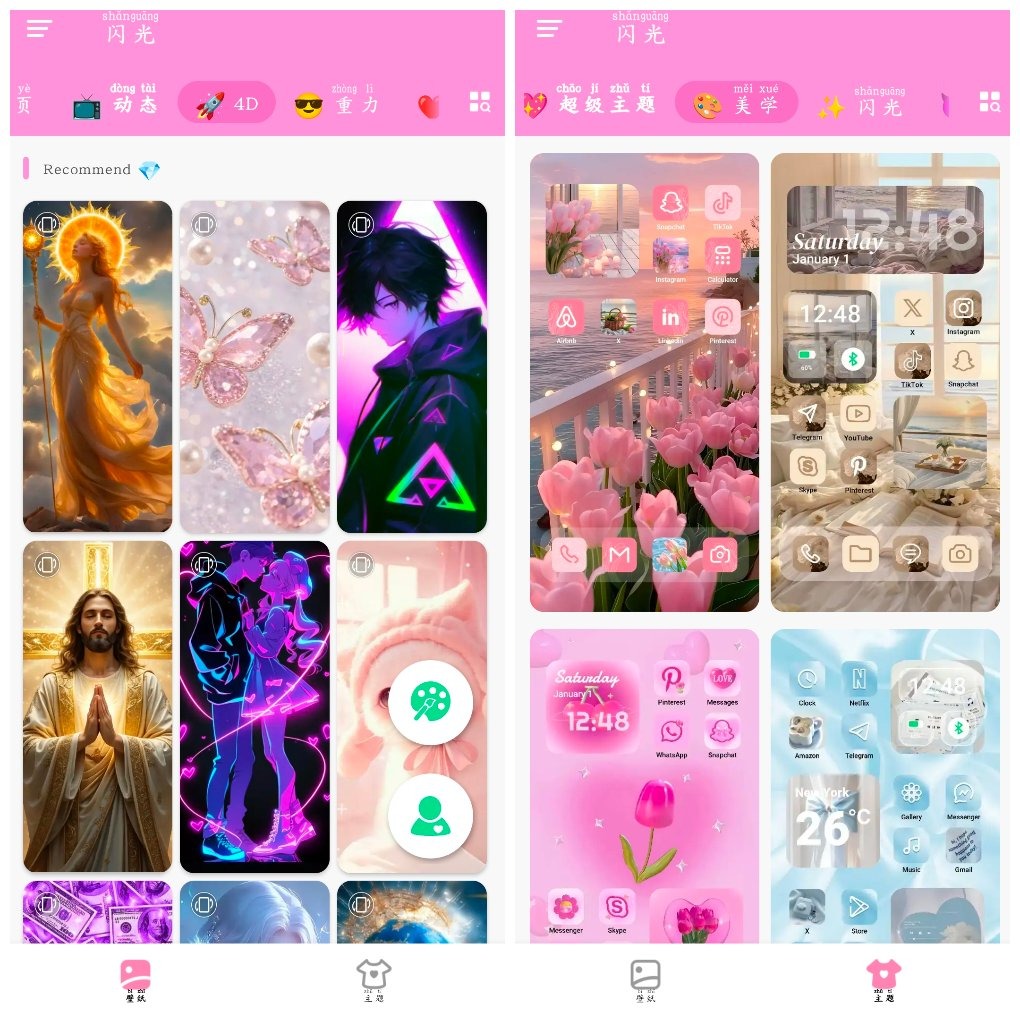
Task: Open the neon kissing couple wallpaper
Action: point(254,706)
